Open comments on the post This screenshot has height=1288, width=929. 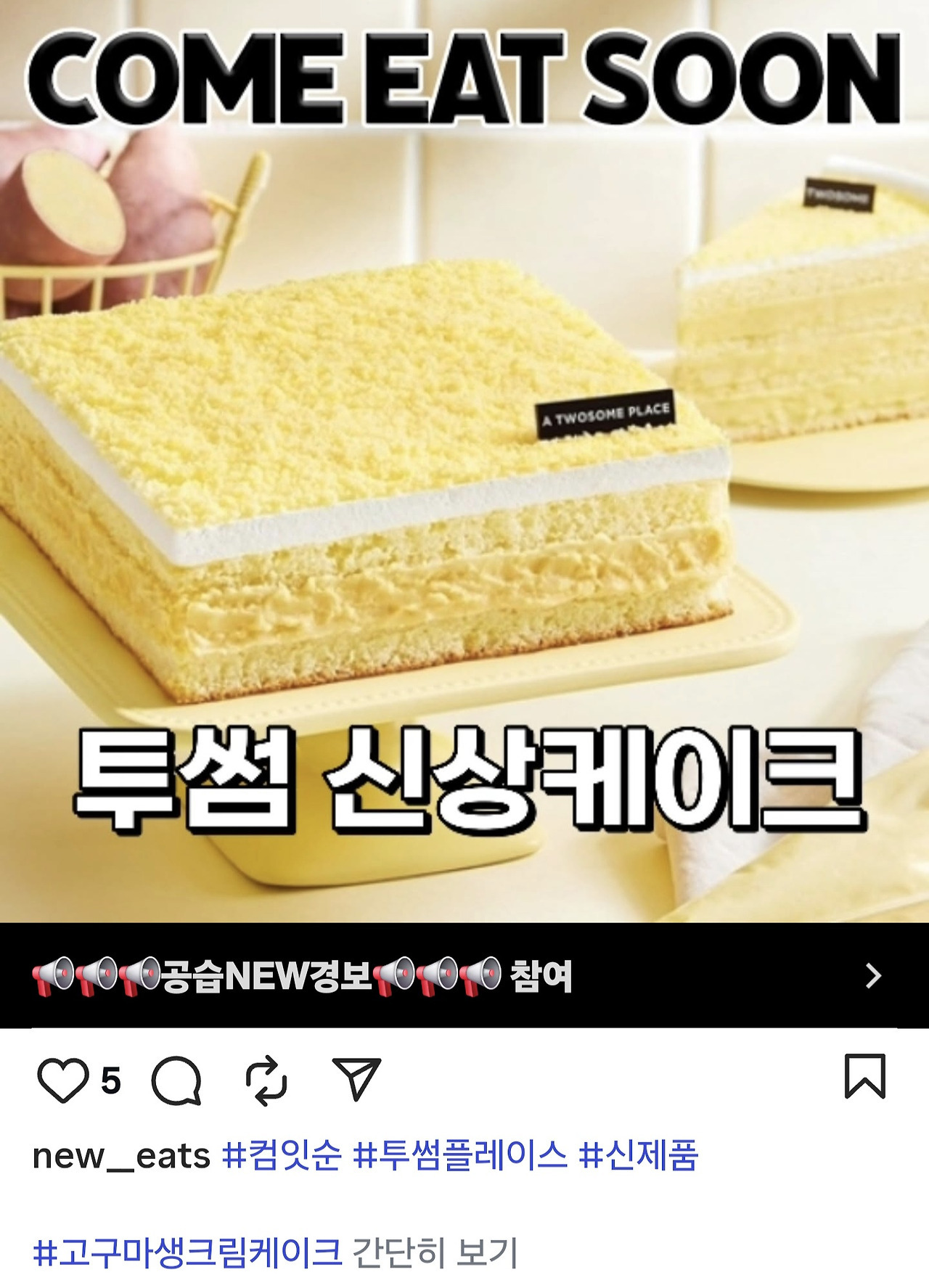coord(176,1080)
